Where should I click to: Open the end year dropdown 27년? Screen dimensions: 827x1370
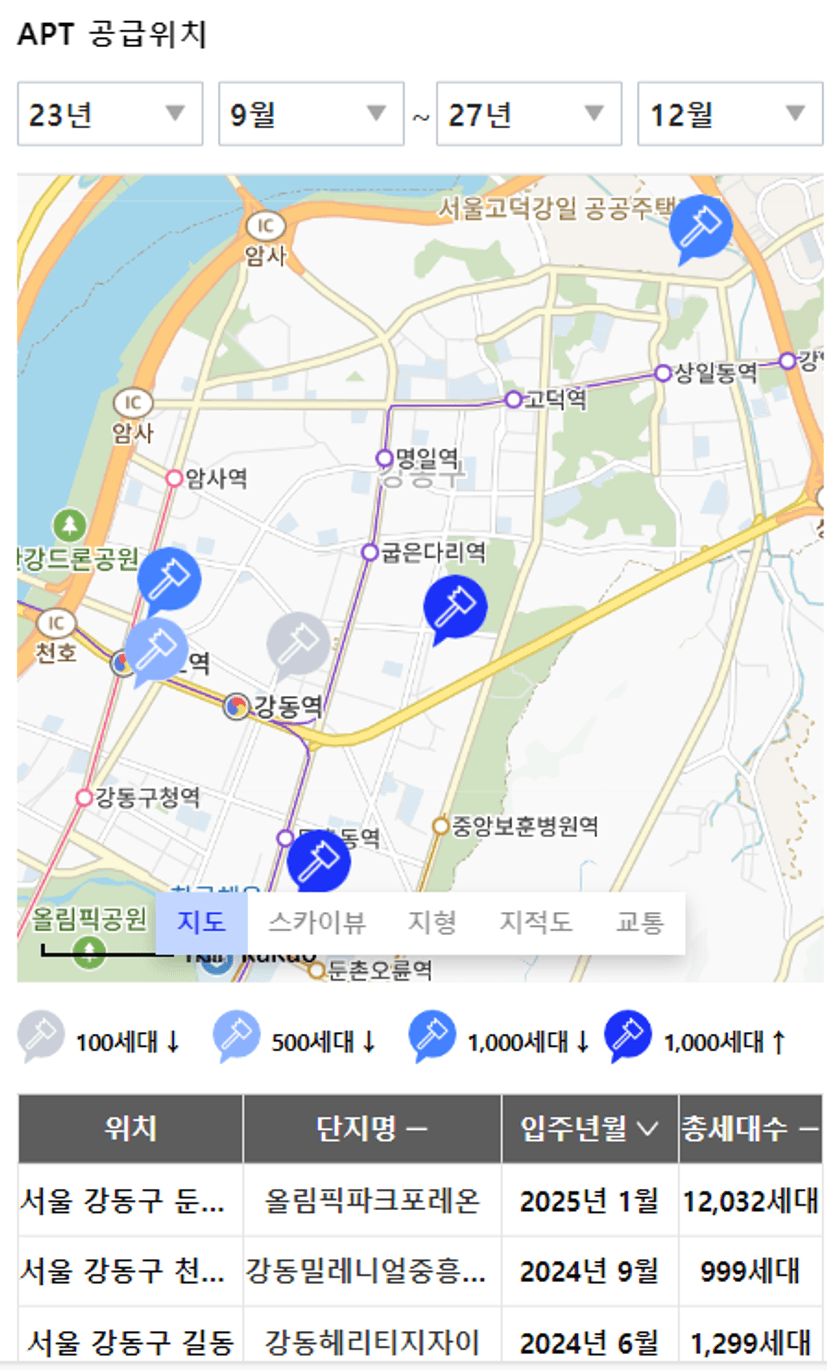(528, 114)
